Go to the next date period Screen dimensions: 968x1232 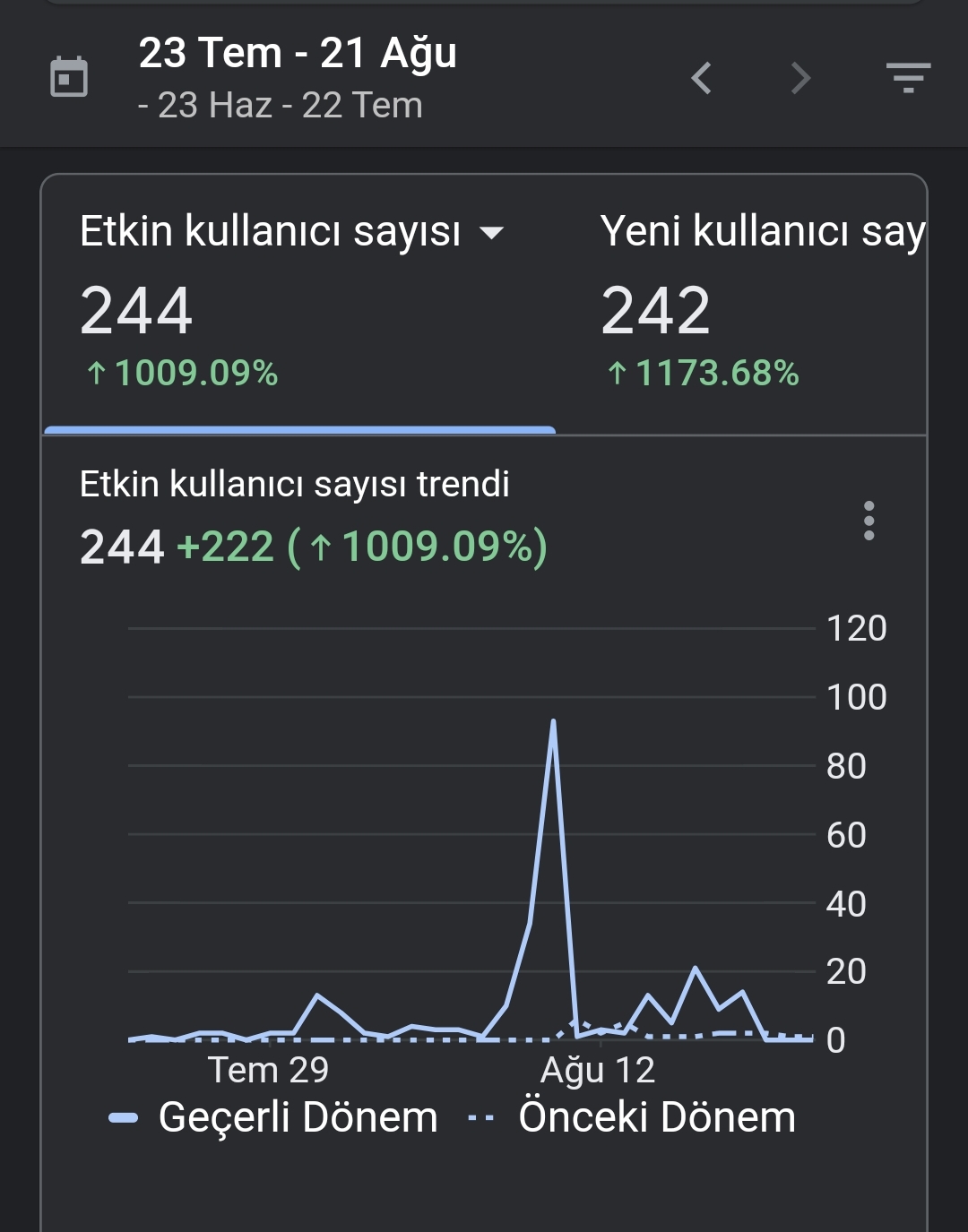click(801, 78)
